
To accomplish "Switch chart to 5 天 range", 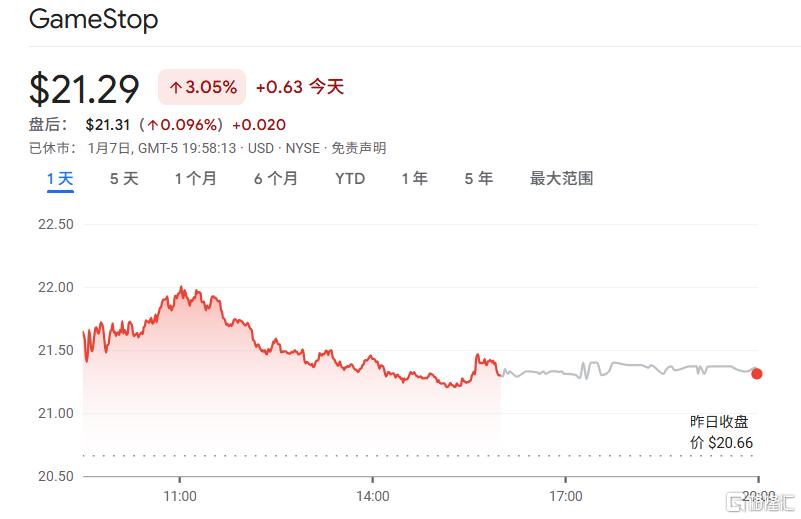I will click(x=124, y=179).
